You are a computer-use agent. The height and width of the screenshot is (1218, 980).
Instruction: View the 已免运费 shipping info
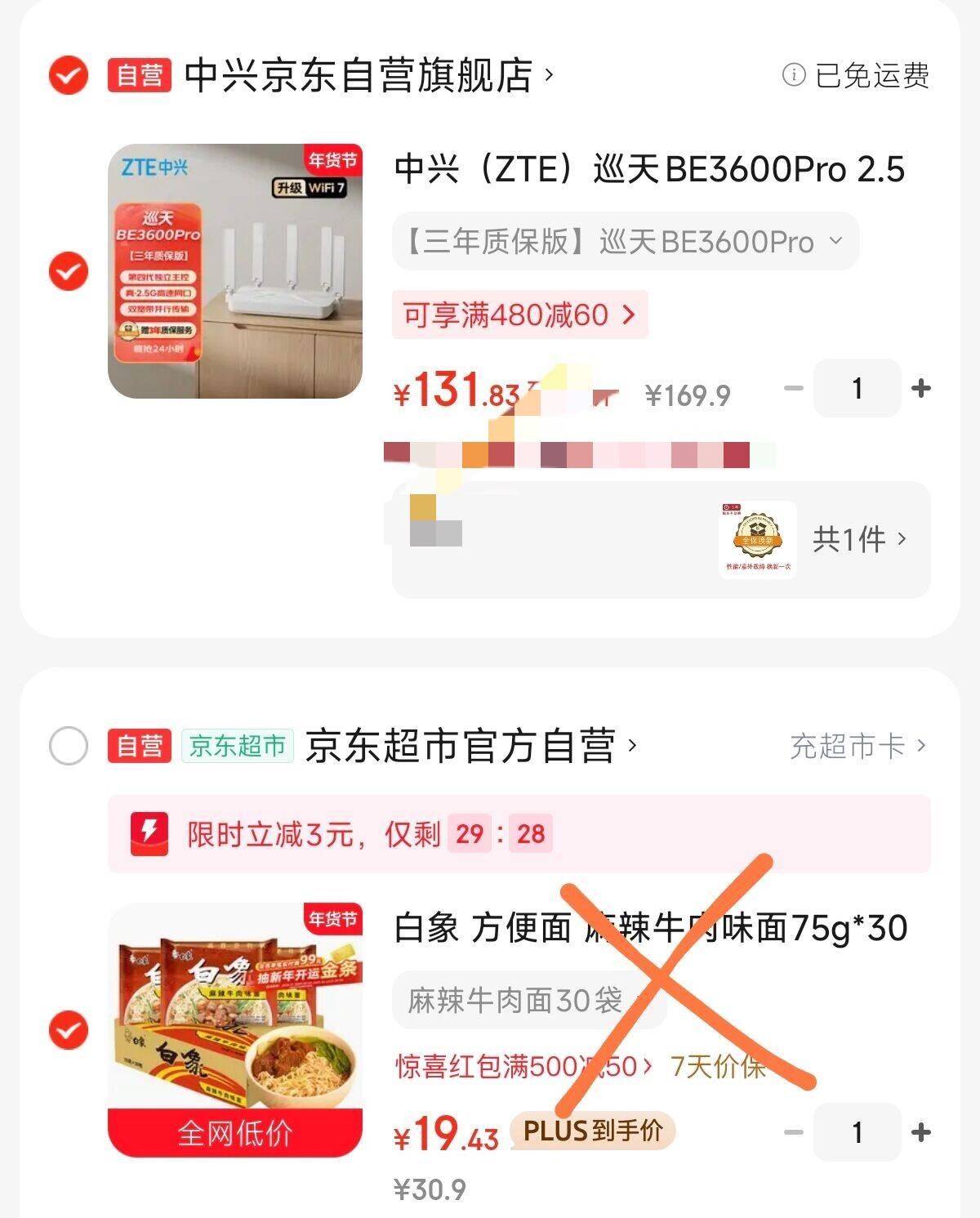pos(856,76)
